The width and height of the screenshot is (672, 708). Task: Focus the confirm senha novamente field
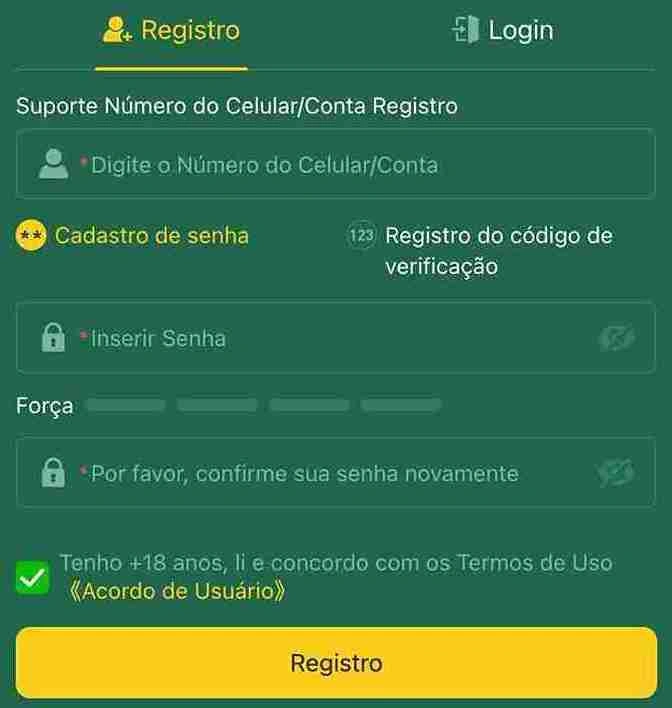320,473
